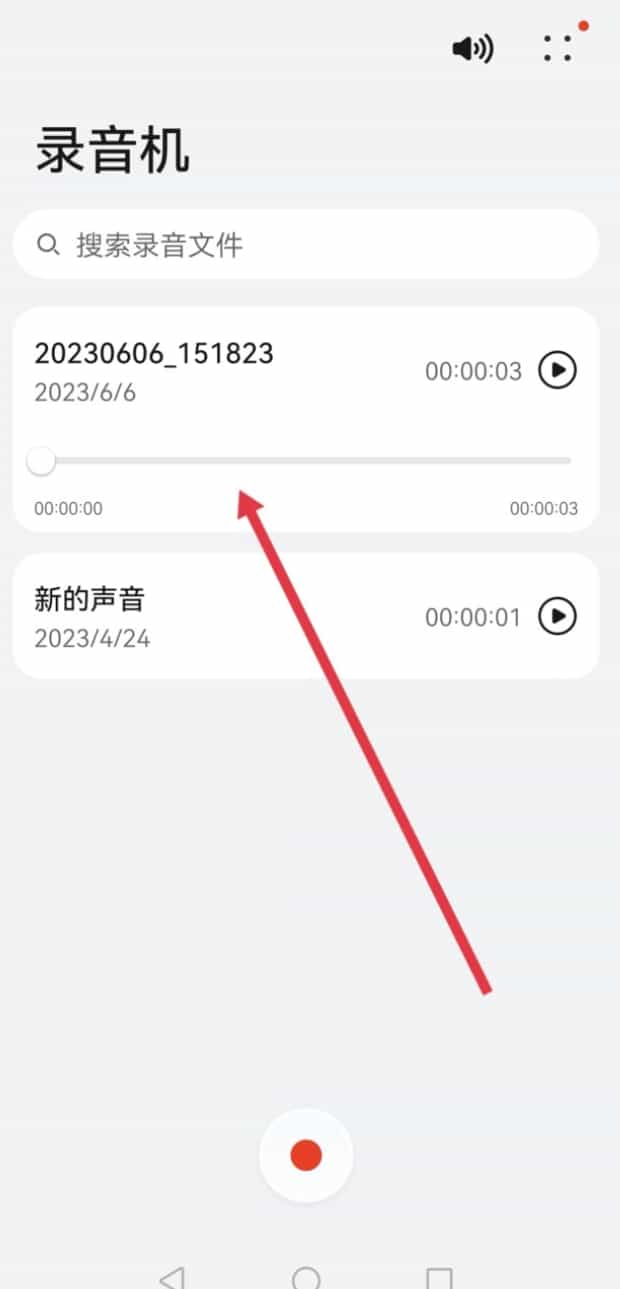
Task: Go to the home screen
Action: [306, 1277]
